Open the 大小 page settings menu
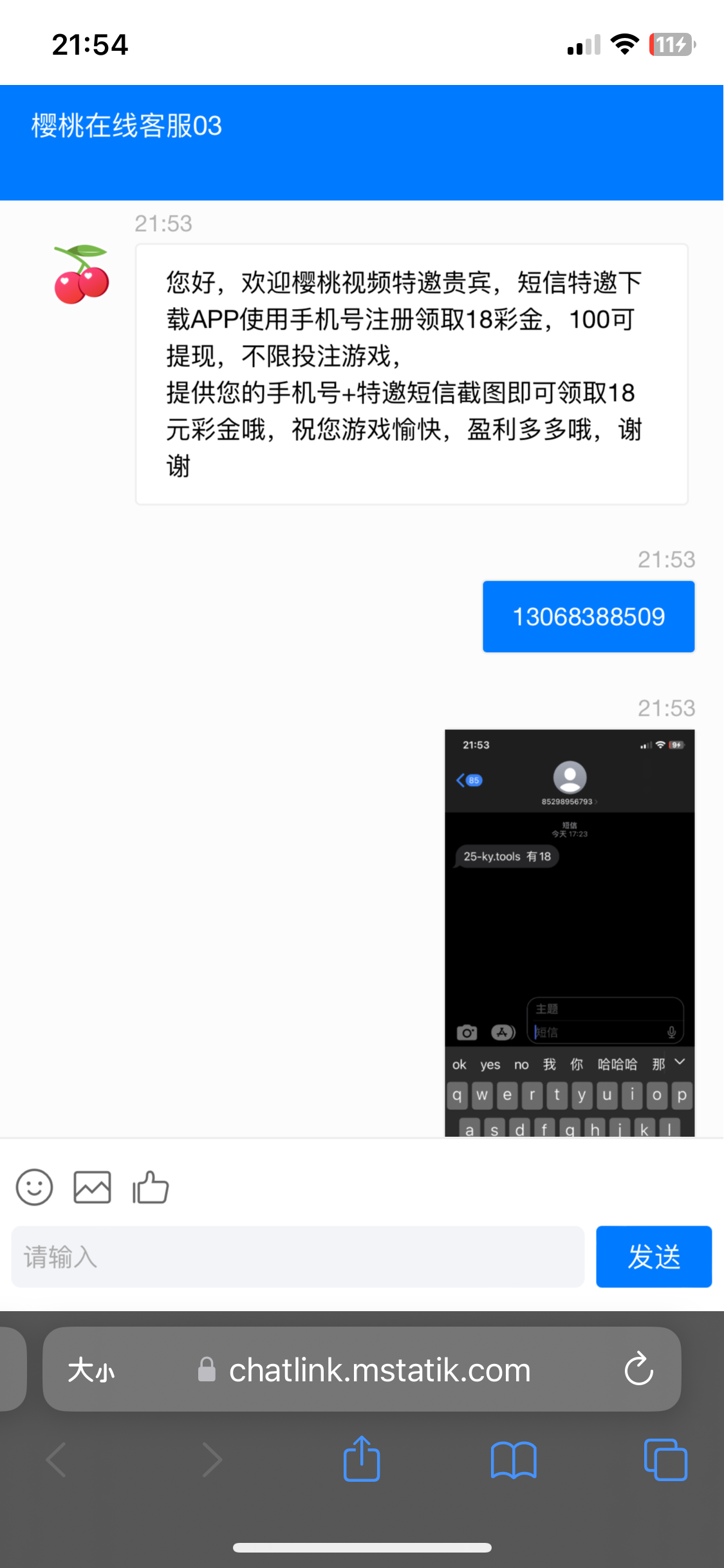This screenshot has height=1568, width=724. [x=91, y=1370]
